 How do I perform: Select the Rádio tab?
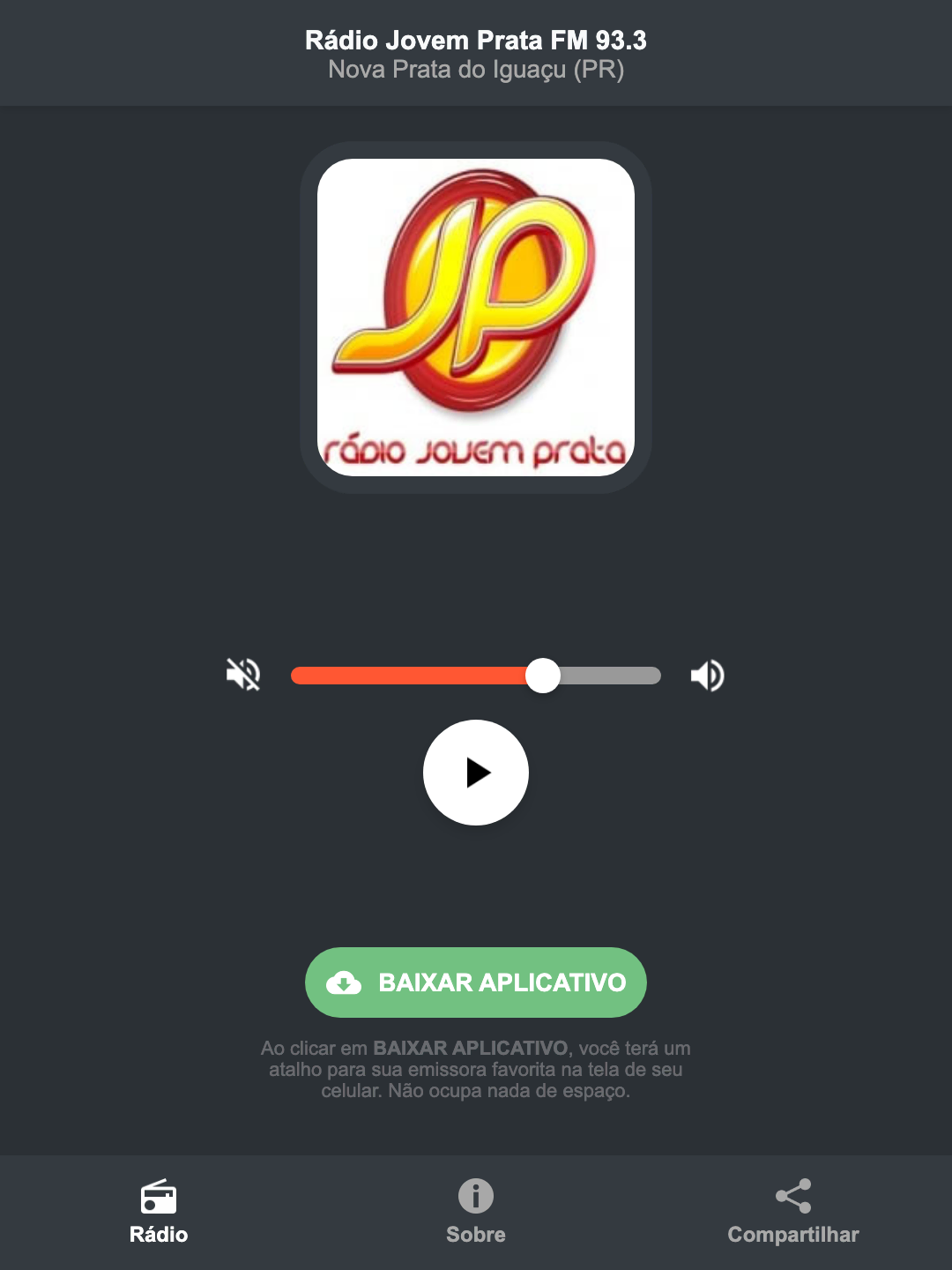click(159, 1213)
